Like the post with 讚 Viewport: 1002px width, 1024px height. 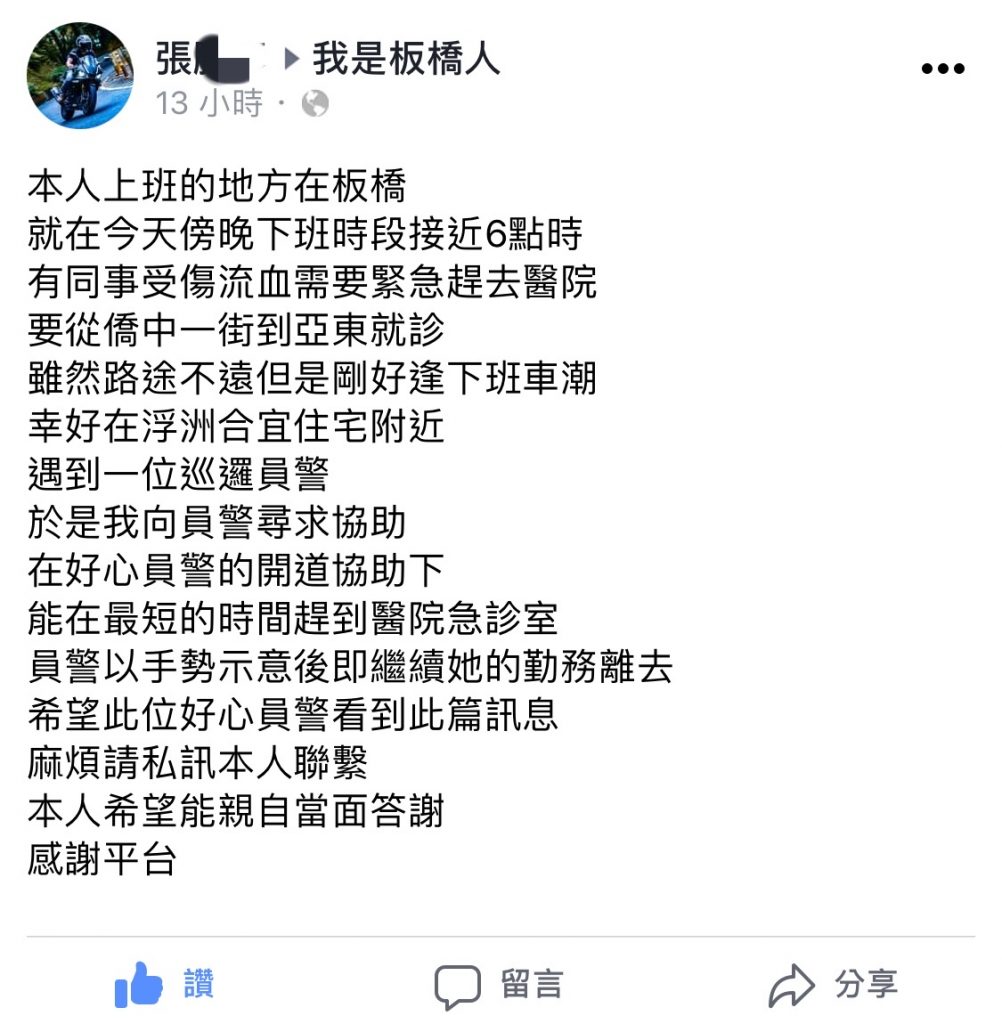pyautogui.click(x=165, y=985)
